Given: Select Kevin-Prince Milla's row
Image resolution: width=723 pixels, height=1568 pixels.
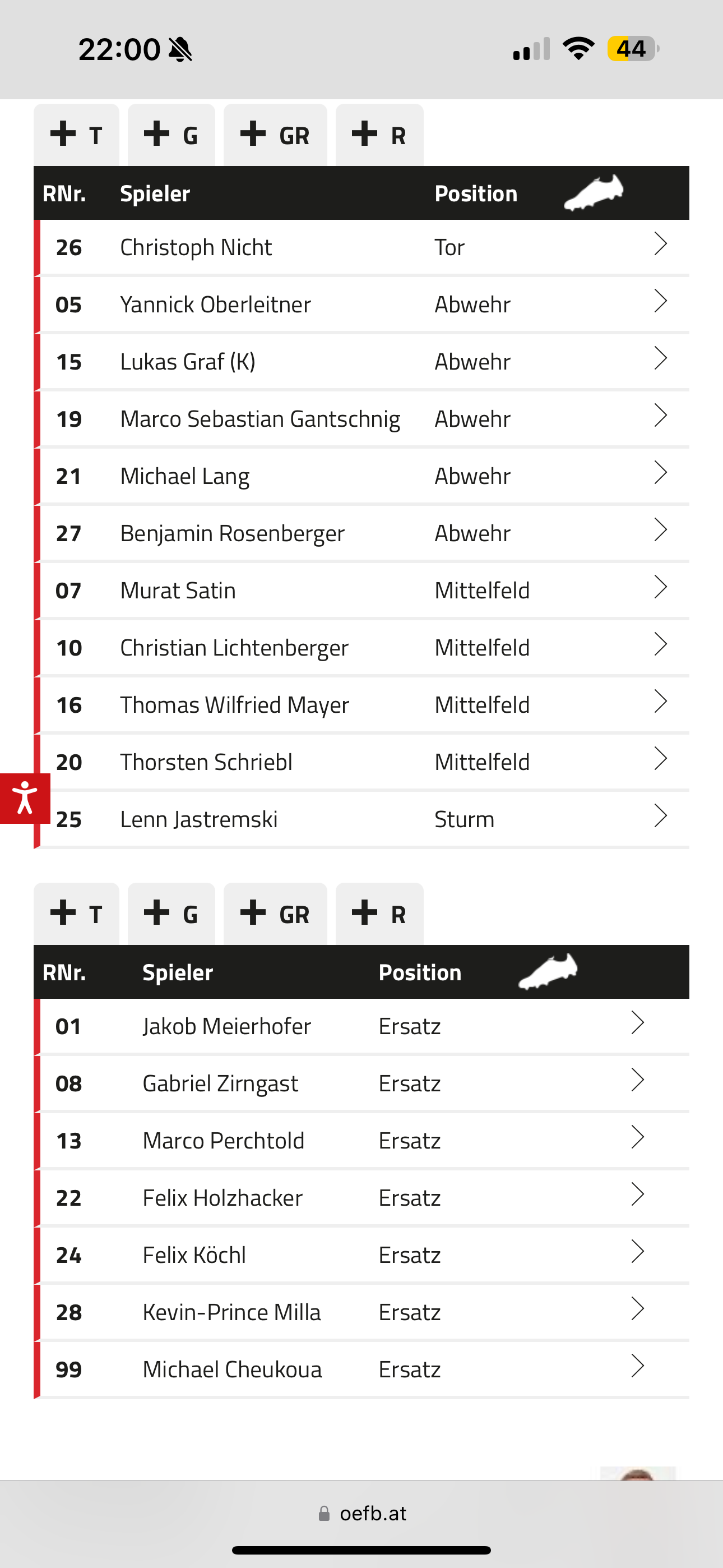Looking at the screenshot, I should tap(361, 1312).
